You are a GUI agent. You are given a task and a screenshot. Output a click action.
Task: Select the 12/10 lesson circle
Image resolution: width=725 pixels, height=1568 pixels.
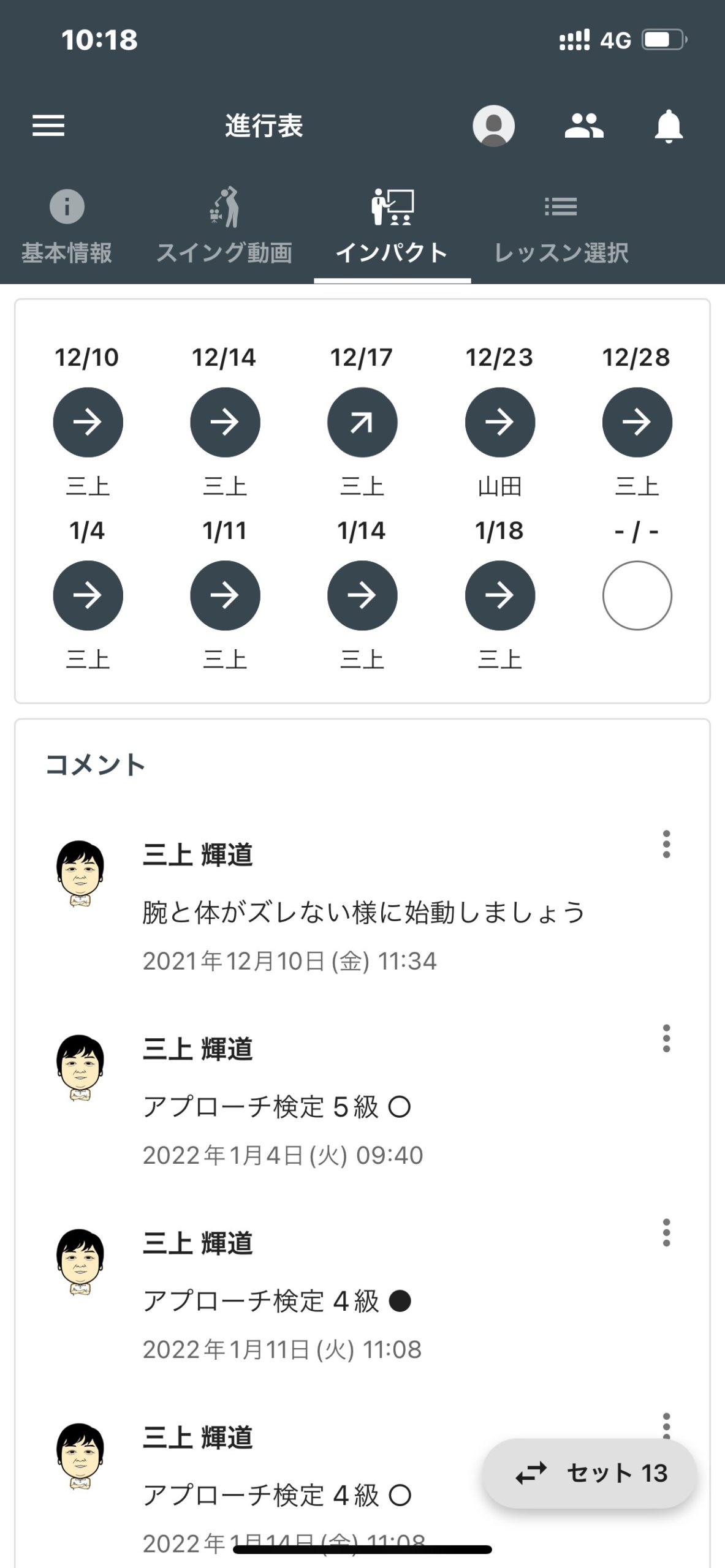[x=88, y=422]
